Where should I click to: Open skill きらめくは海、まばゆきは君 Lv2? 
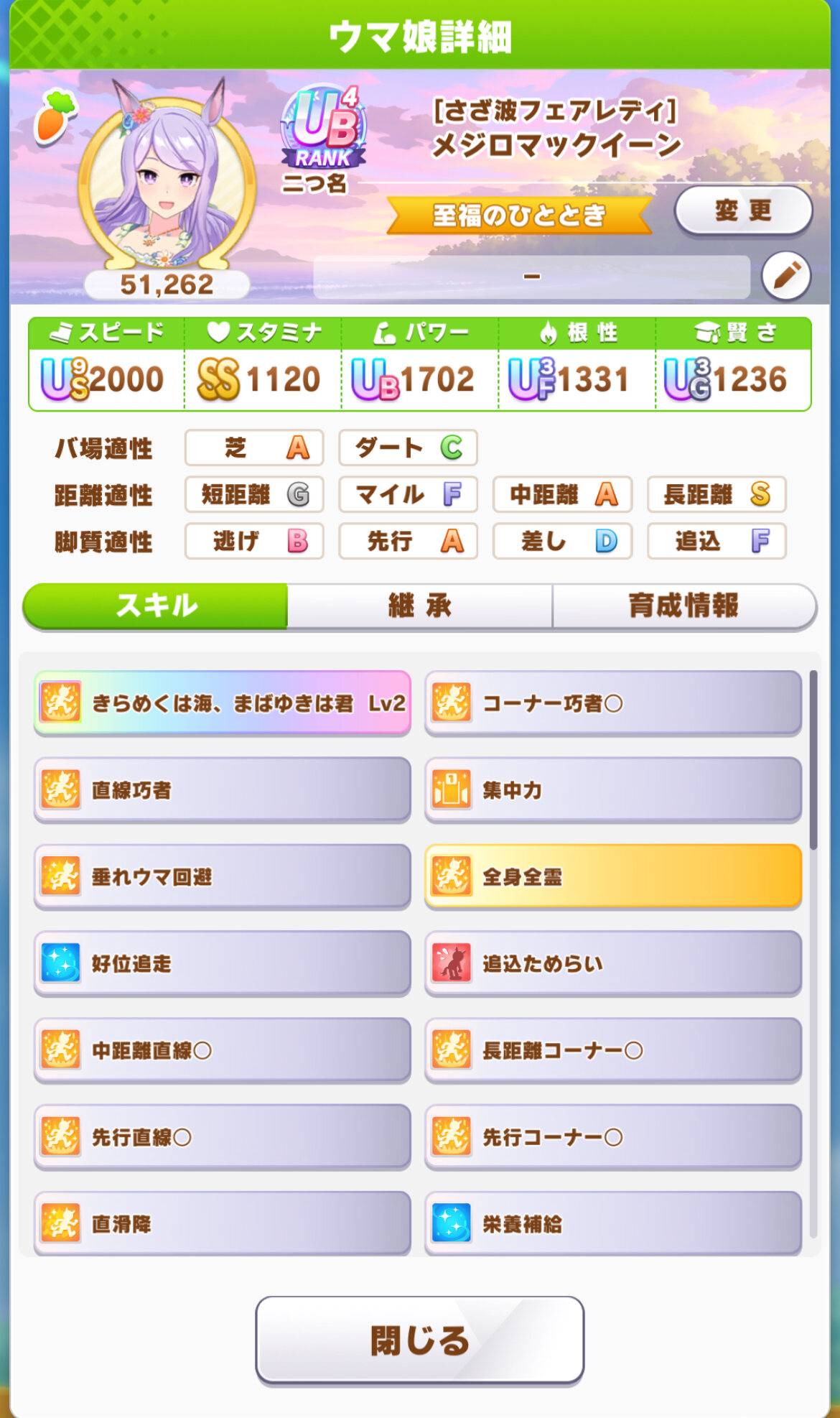click(223, 703)
